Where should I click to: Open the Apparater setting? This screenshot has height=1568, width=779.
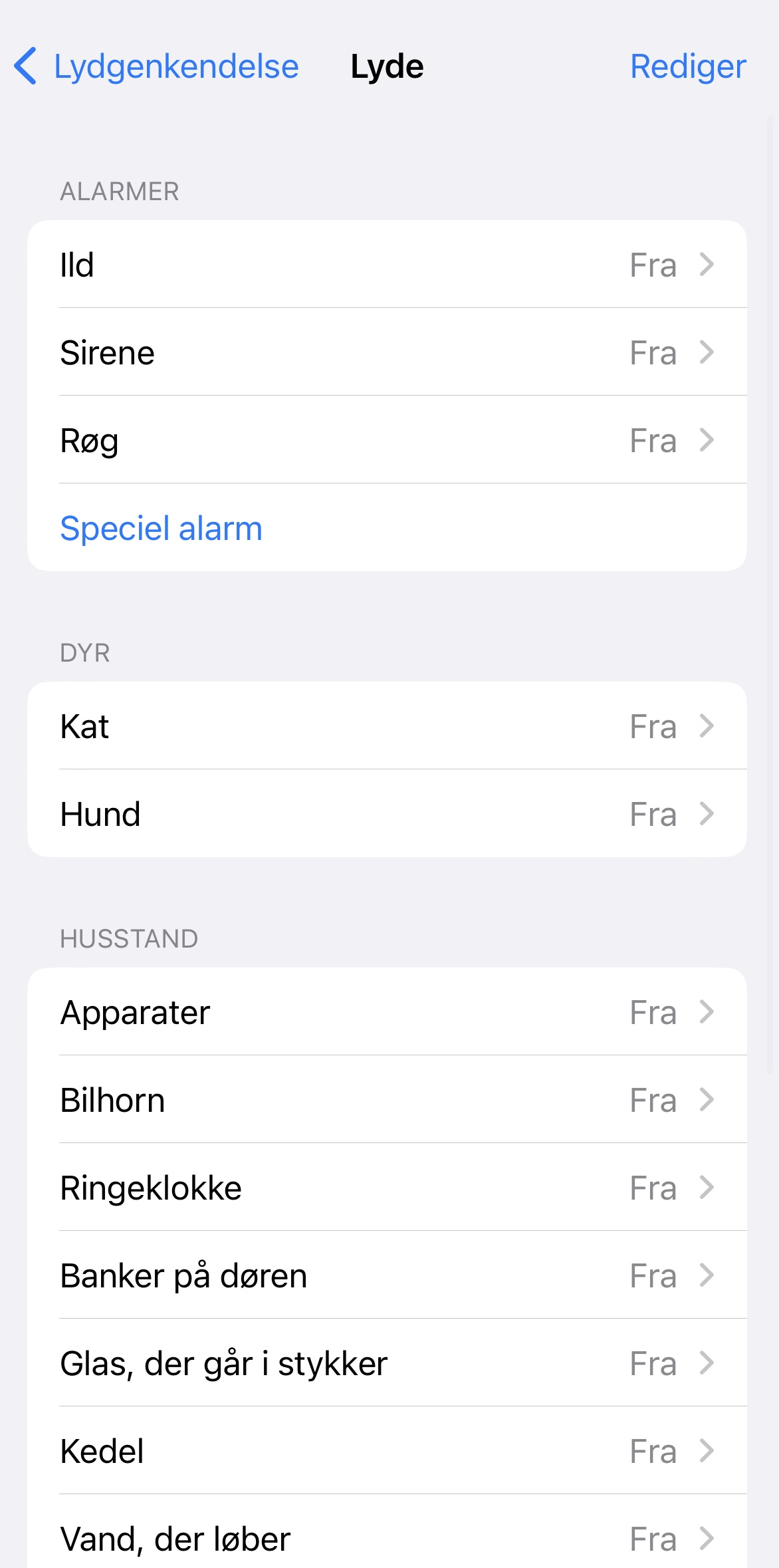click(x=387, y=1012)
